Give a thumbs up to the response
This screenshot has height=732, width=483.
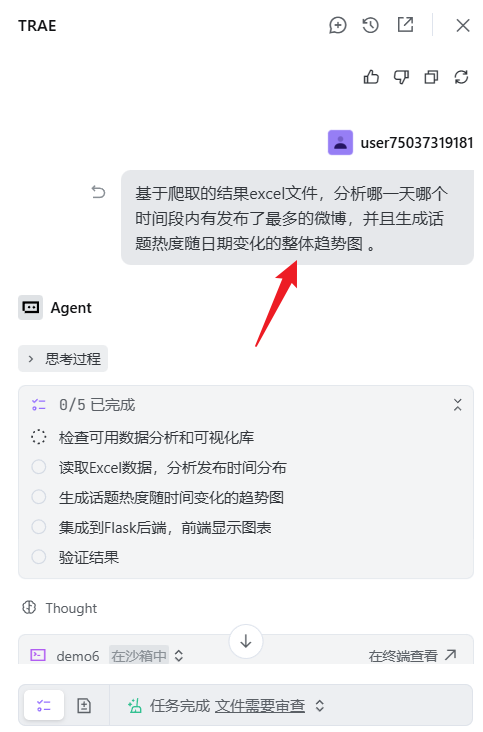371,77
